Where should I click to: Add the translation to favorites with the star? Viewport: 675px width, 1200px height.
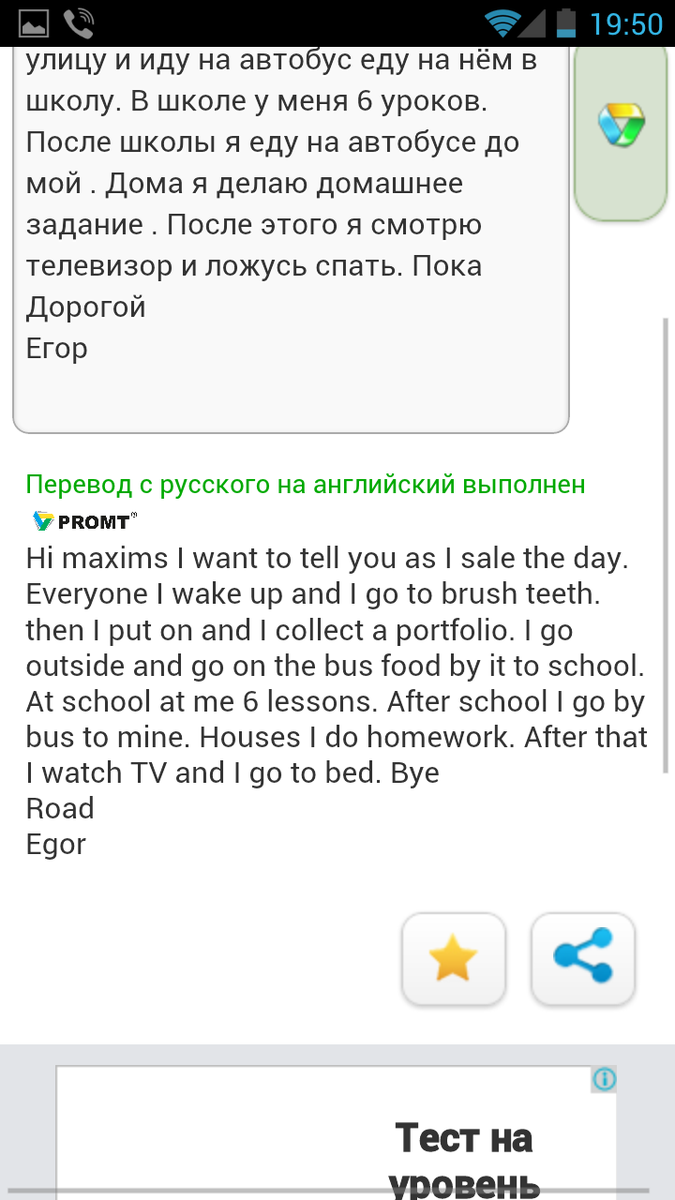pos(452,959)
